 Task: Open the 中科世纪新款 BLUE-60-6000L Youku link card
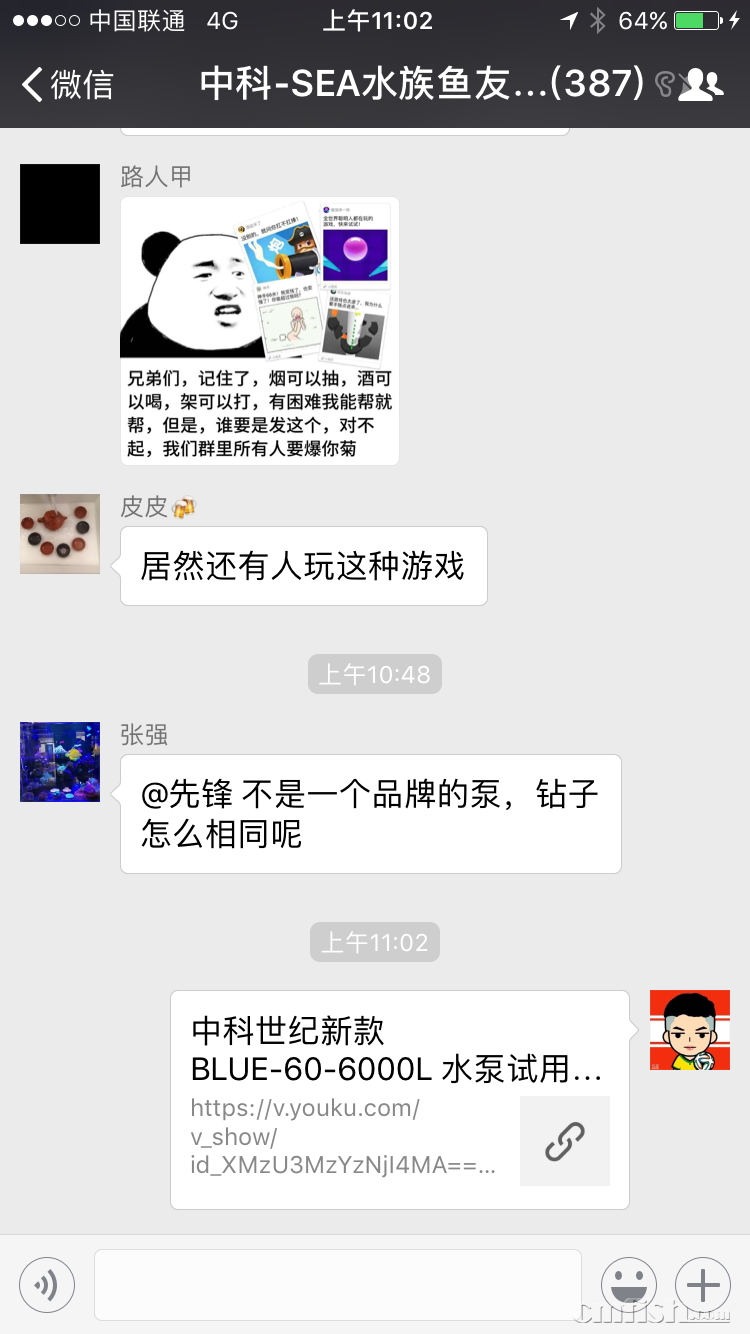click(x=399, y=1099)
